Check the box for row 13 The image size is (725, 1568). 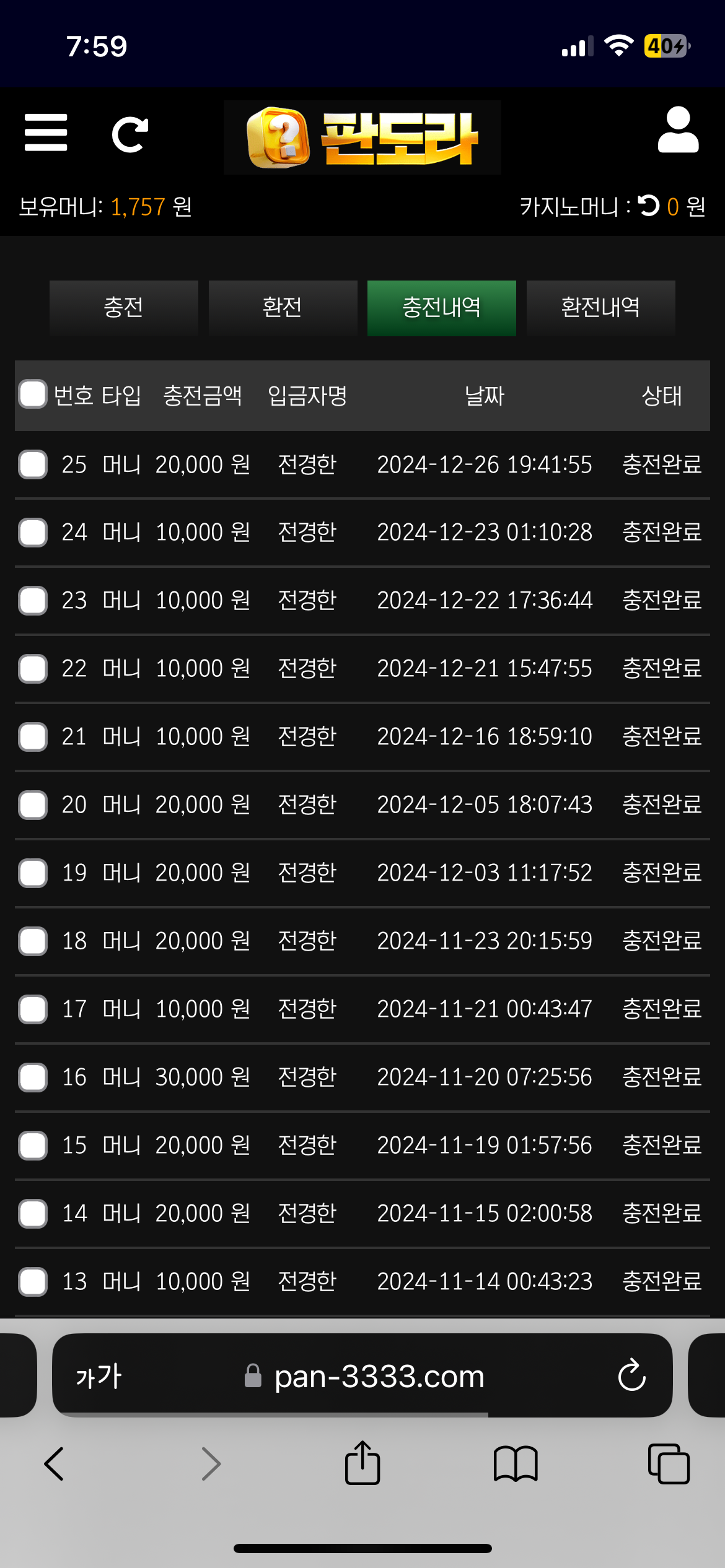click(33, 1282)
